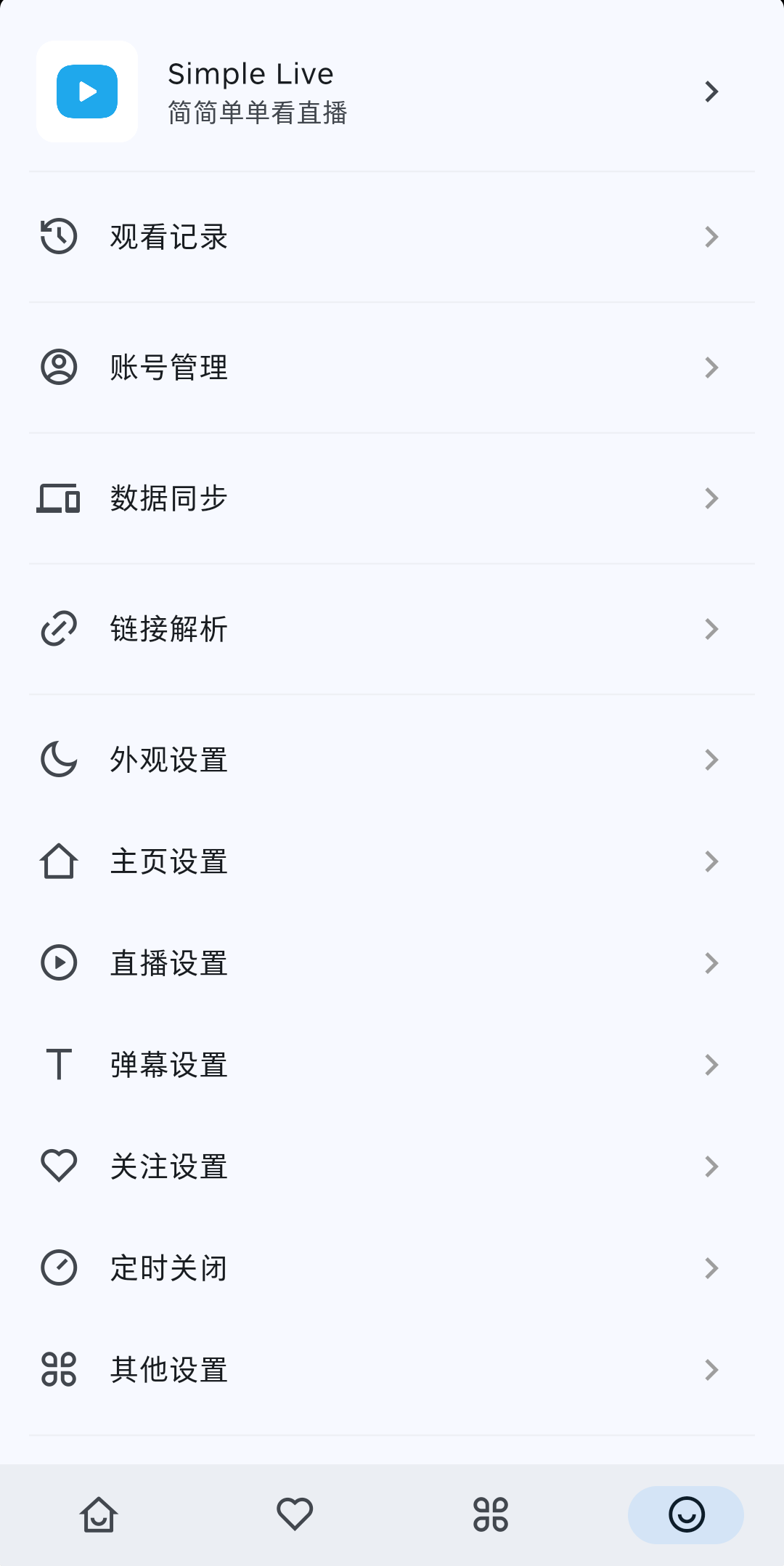Open 关注设置 follow settings

pyautogui.click(x=392, y=1167)
